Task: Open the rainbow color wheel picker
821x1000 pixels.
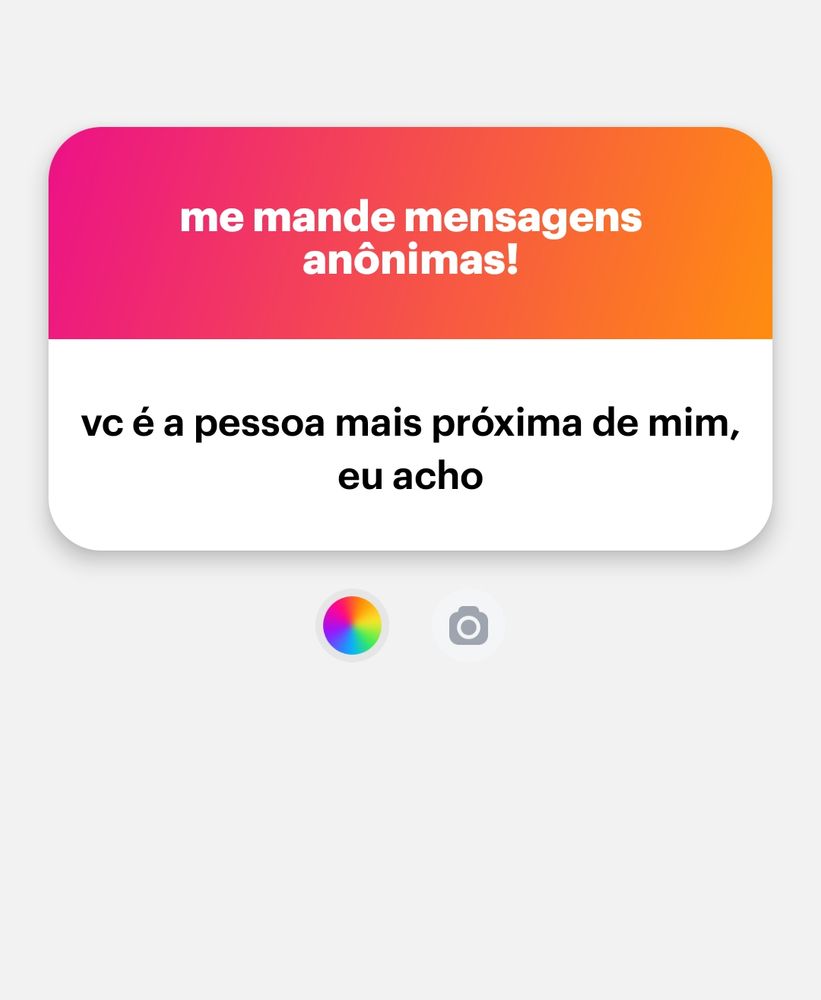Action: click(x=352, y=625)
